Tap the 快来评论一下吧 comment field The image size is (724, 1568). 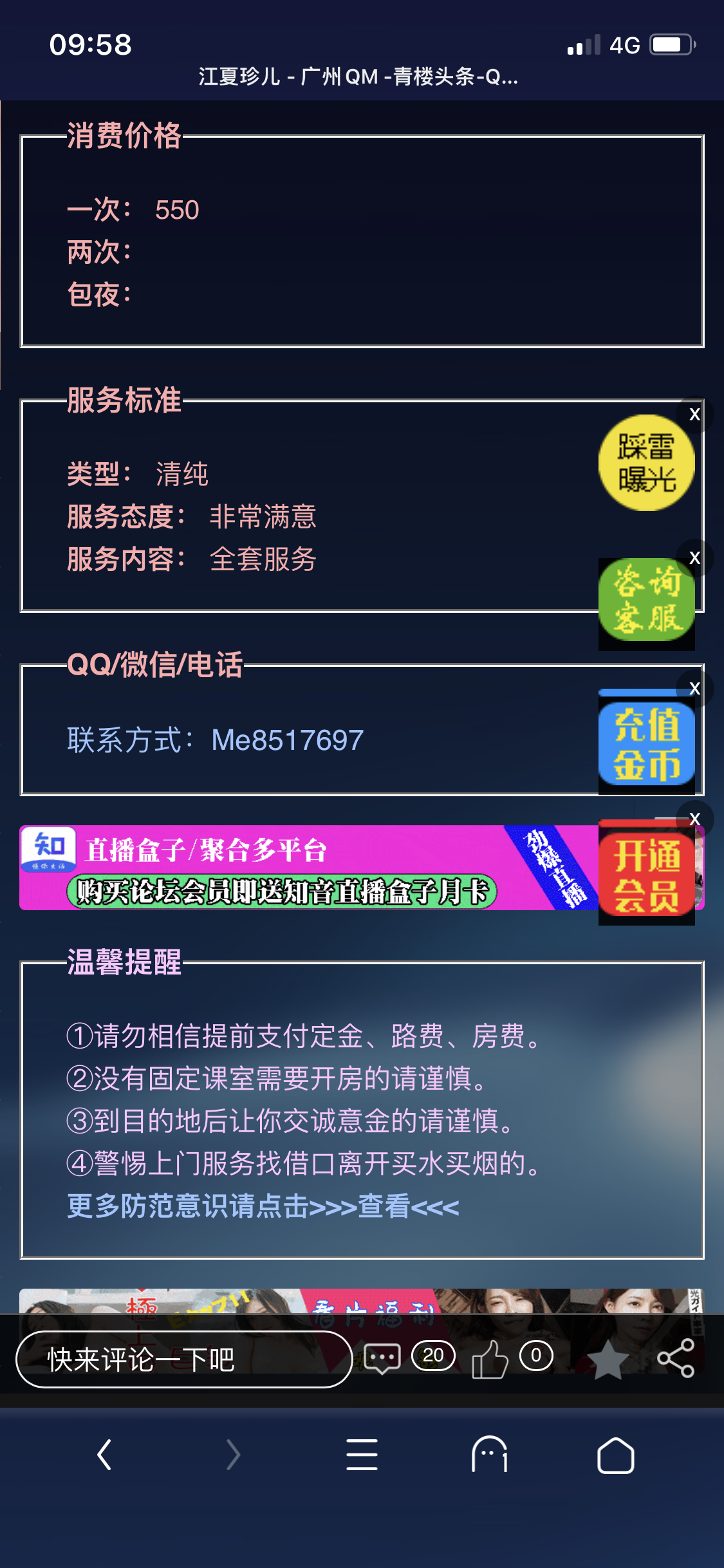(183, 1359)
